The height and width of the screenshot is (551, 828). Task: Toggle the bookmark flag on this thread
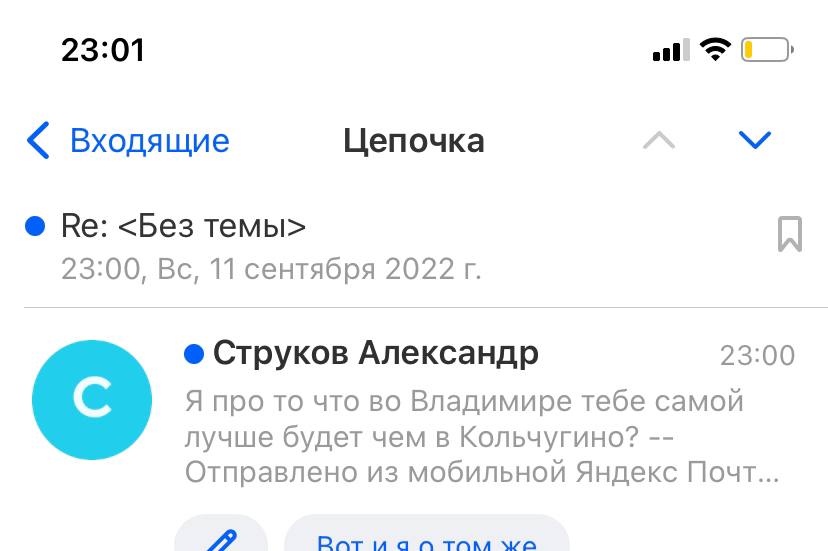(x=789, y=234)
